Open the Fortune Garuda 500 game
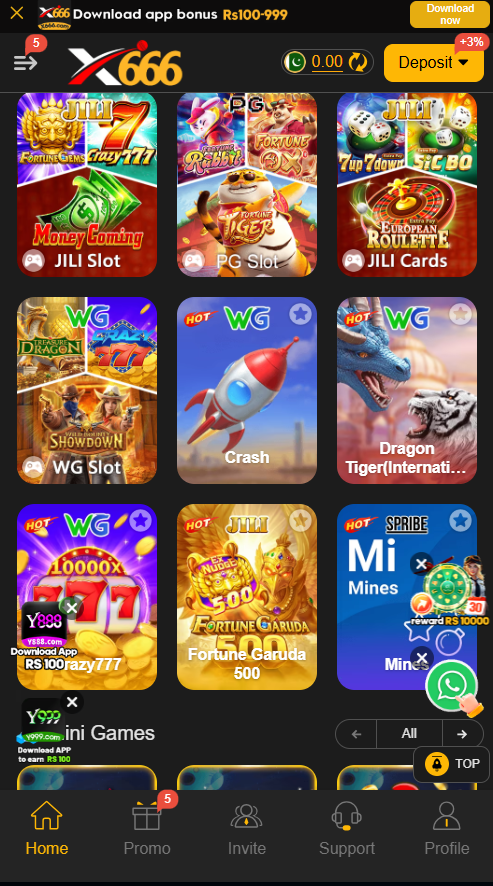493x886 pixels. (247, 597)
